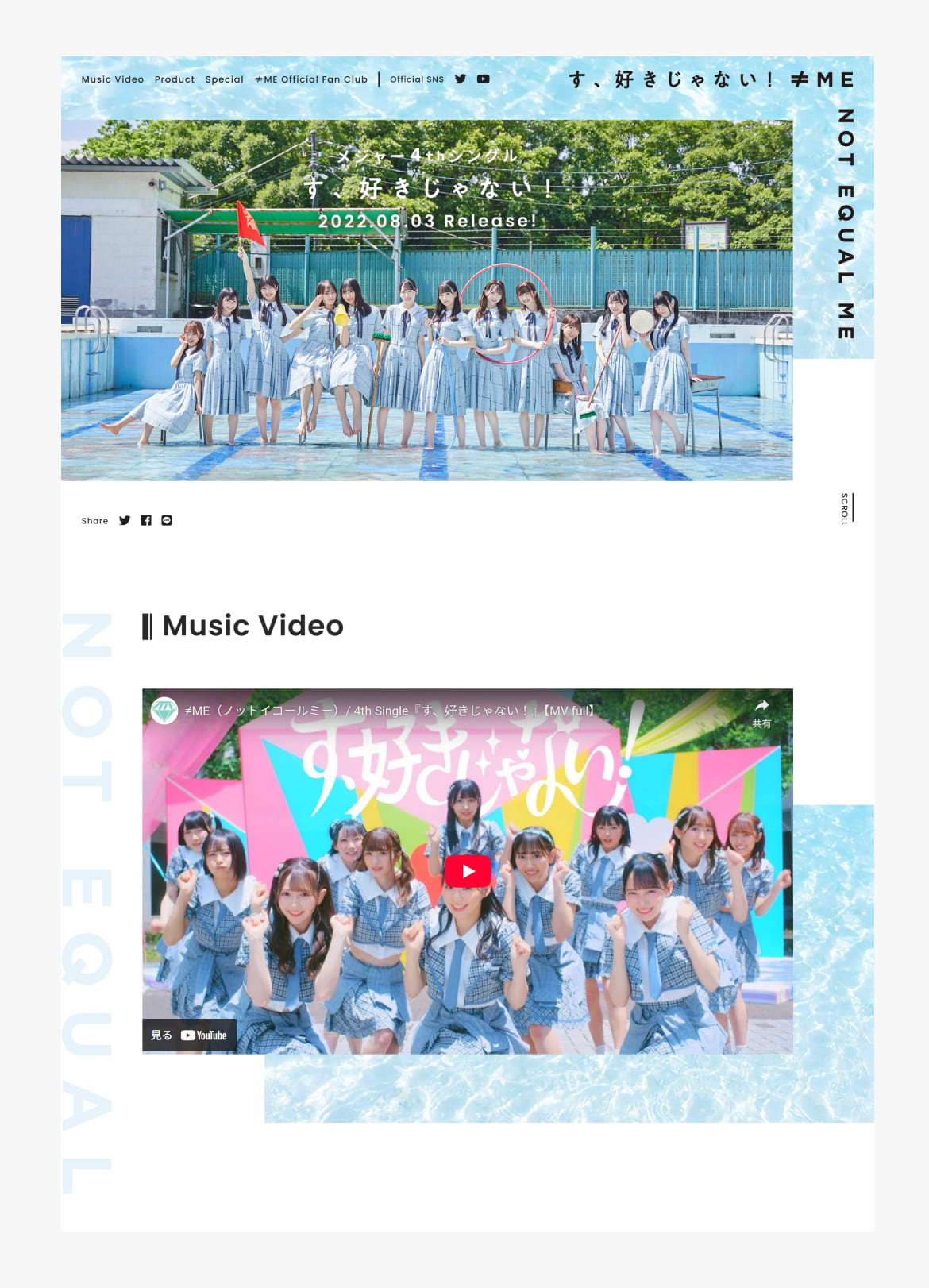
Task: Go to the Product section
Action: pyautogui.click(x=175, y=79)
